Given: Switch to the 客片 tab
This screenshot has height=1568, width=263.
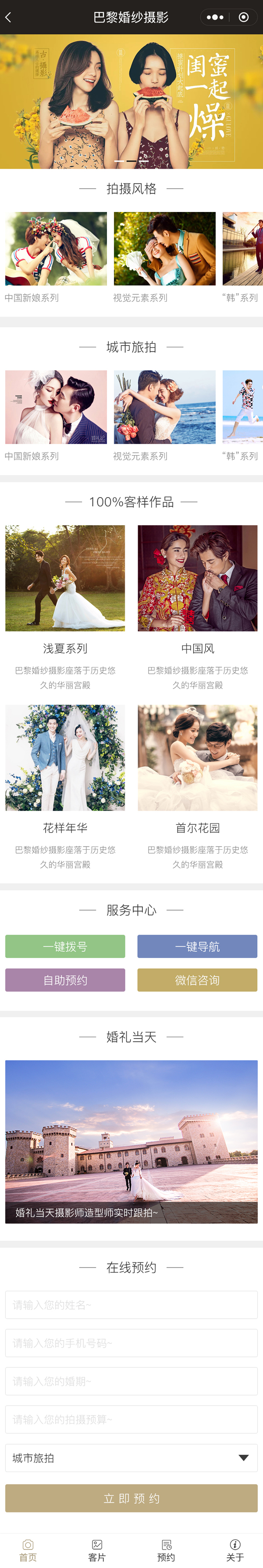Looking at the screenshot, I should (x=97, y=1550).
